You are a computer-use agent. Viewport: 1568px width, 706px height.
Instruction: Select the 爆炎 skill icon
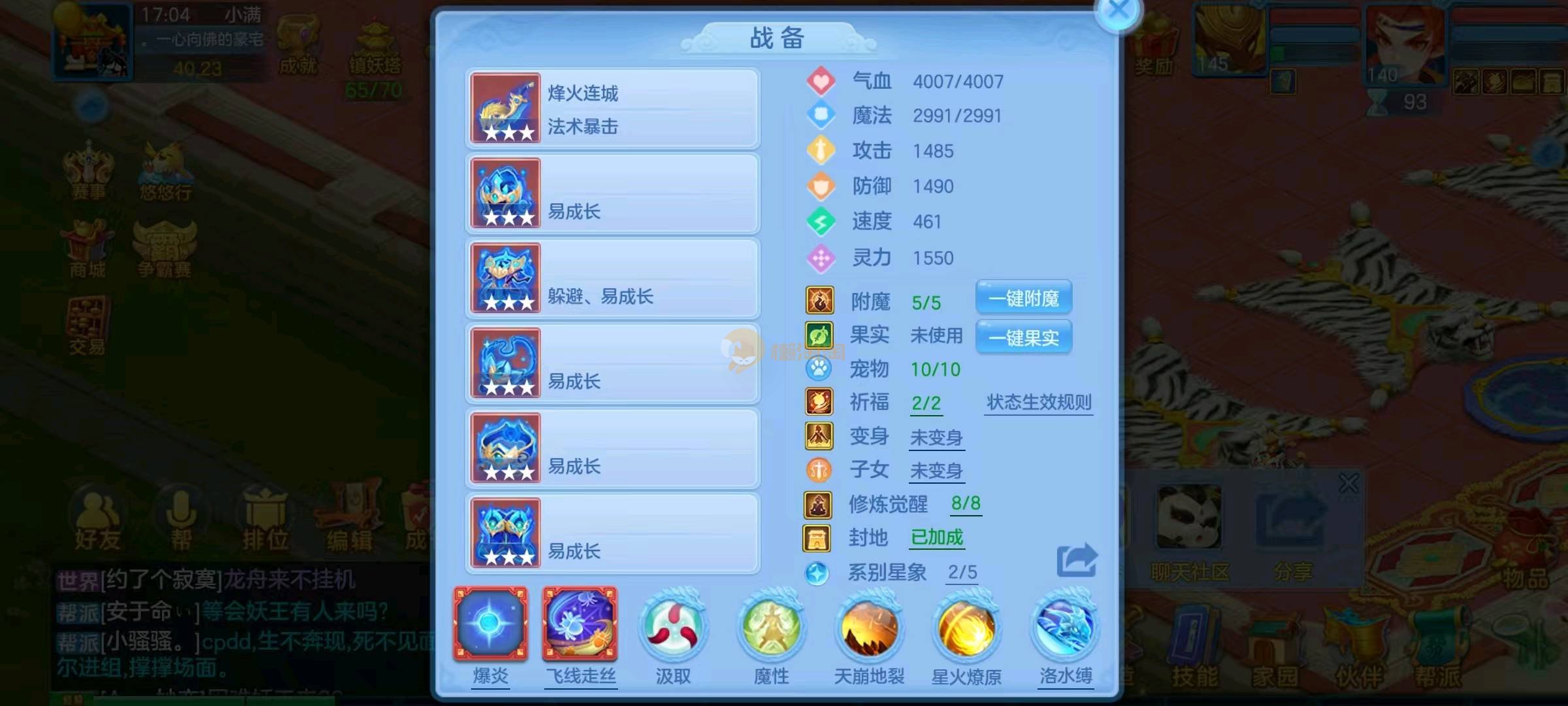point(491,624)
